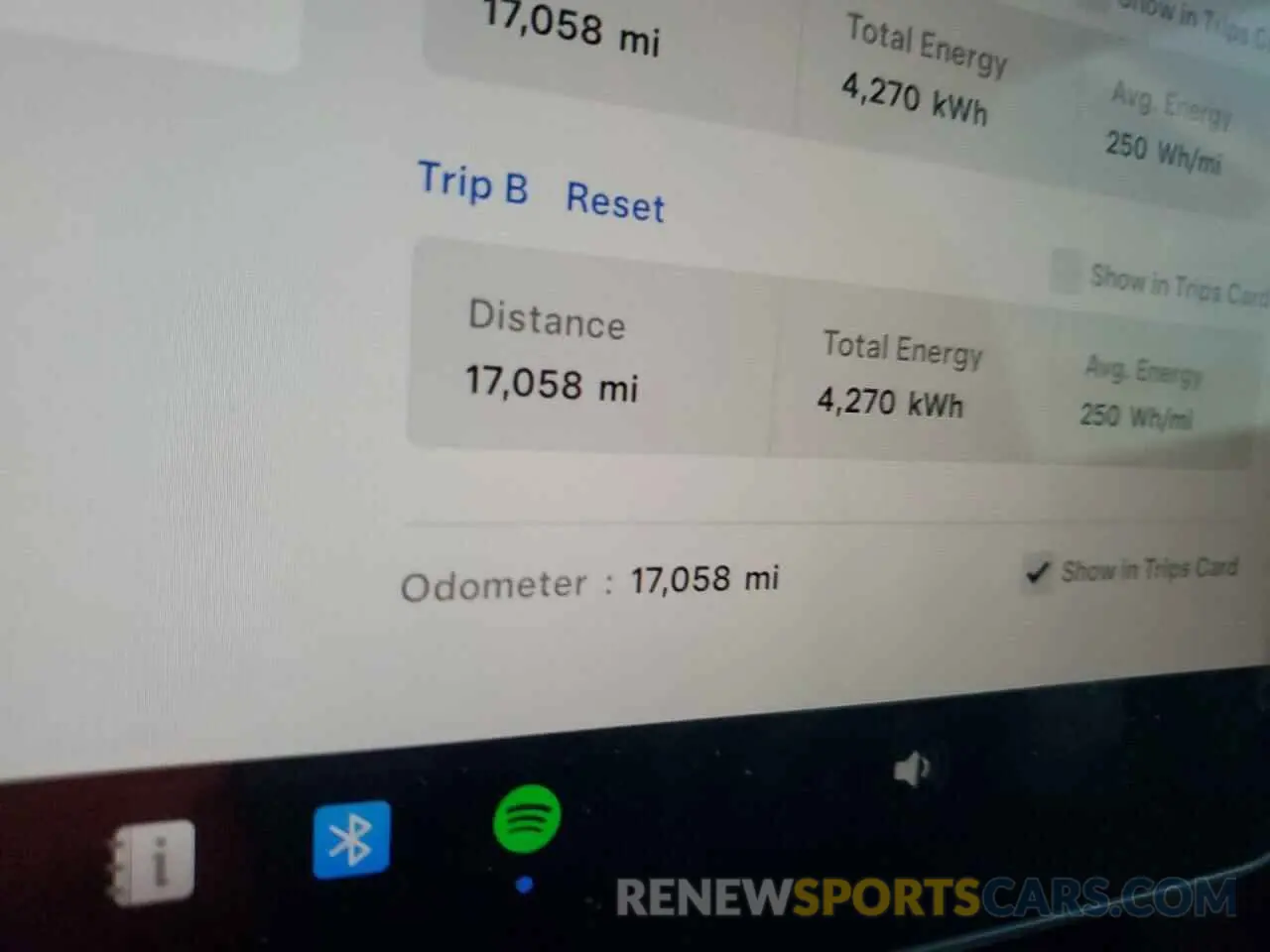The height and width of the screenshot is (952, 1270).
Task: Open Bluetooth settings
Action: coord(351,840)
